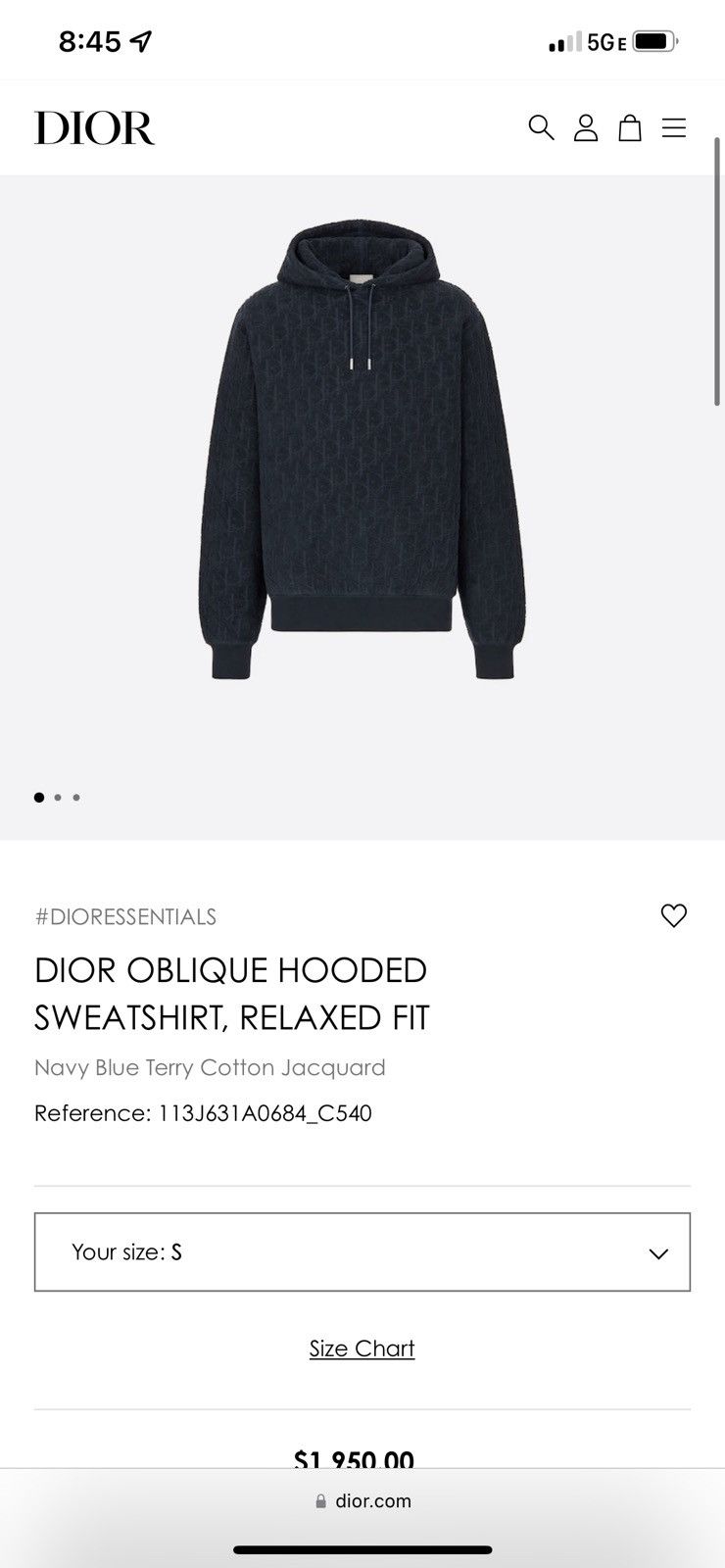Open the hamburger menu
The width and height of the screenshot is (725, 1568).
[674, 127]
